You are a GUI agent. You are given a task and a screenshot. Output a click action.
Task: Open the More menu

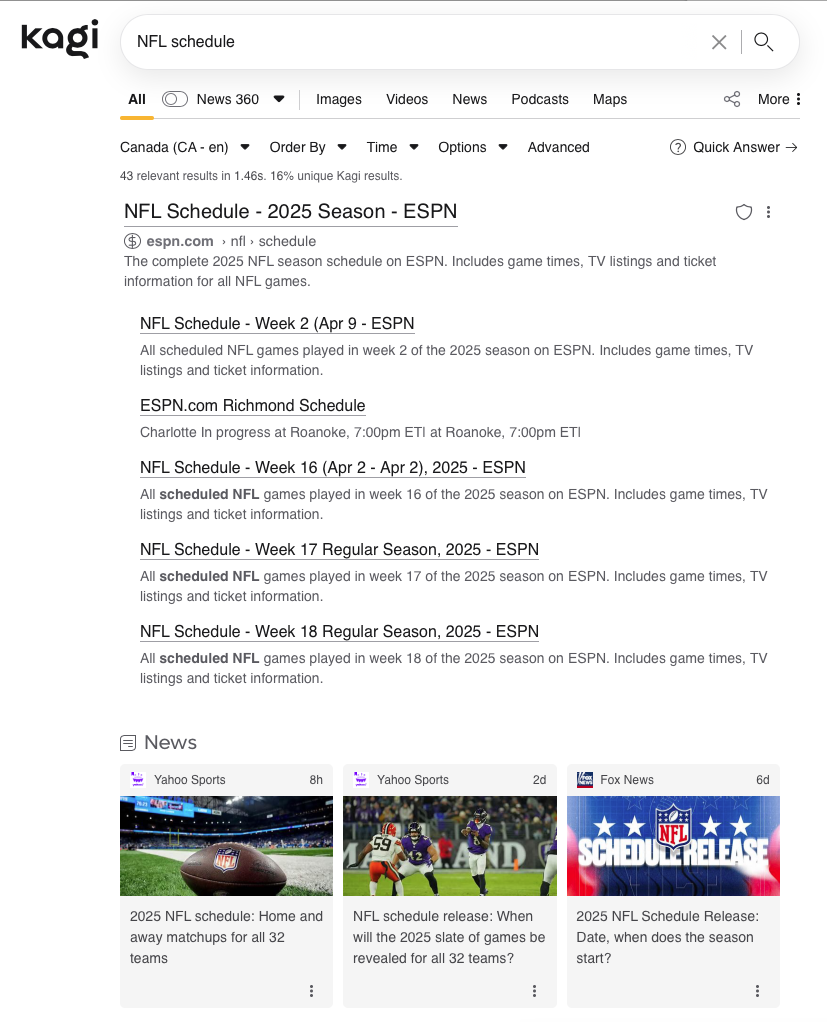pyautogui.click(x=779, y=99)
